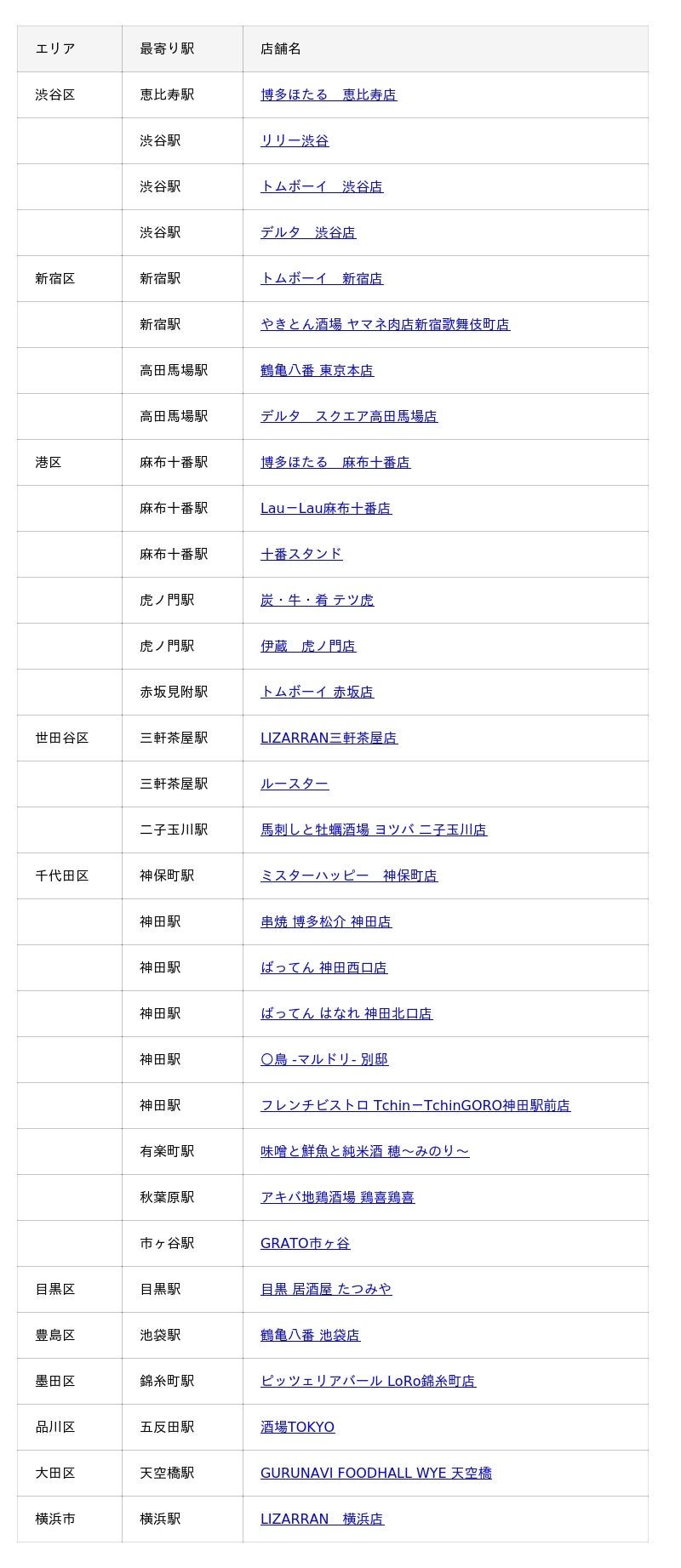The width and height of the screenshot is (681, 1568).
Task: Open the 博多ほたる 麻布十番店 link
Action: 335,463
